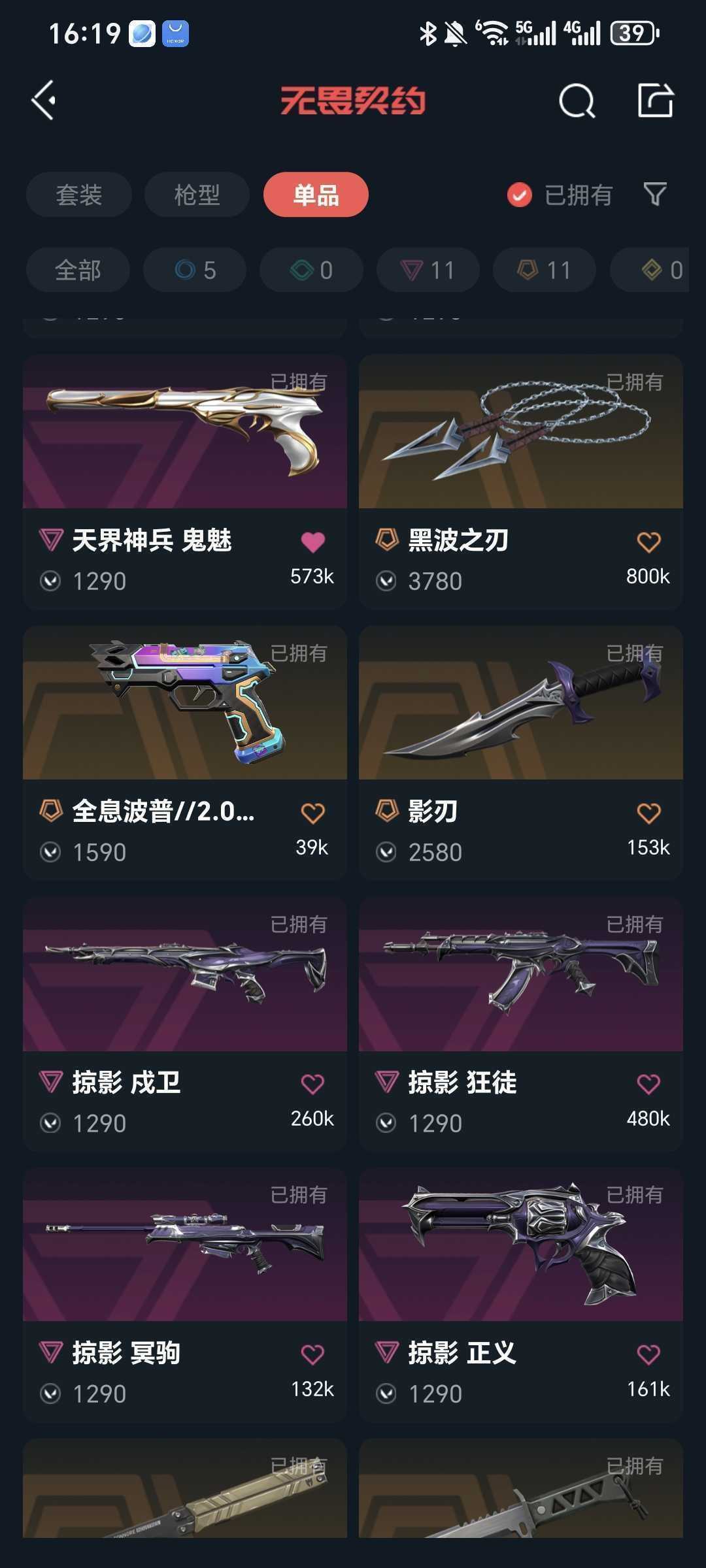This screenshot has height=1568, width=706.
Task: Open the 天界神兵 鬼魅 skin card
Action: (185, 482)
